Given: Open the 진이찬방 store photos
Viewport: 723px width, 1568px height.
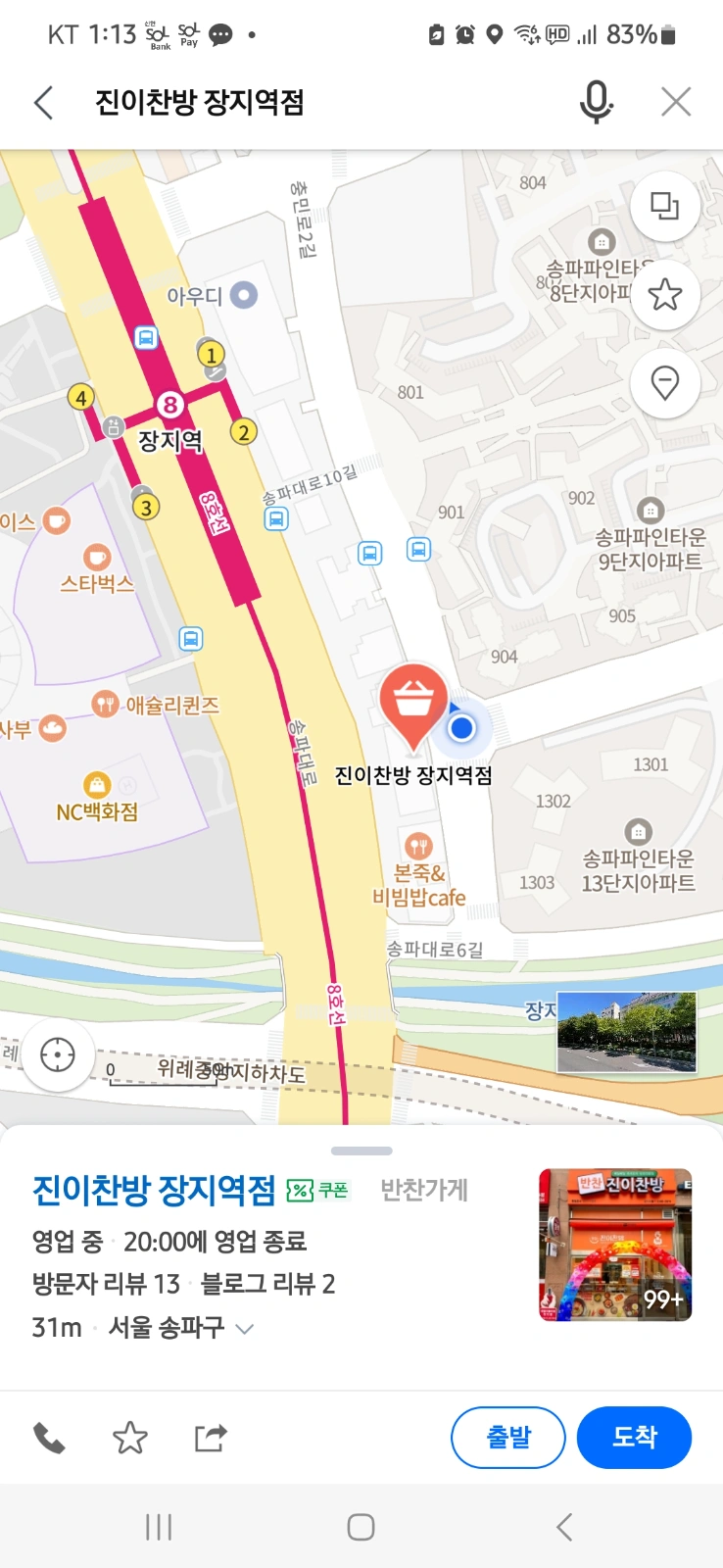Looking at the screenshot, I should pyautogui.click(x=615, y=1245).
